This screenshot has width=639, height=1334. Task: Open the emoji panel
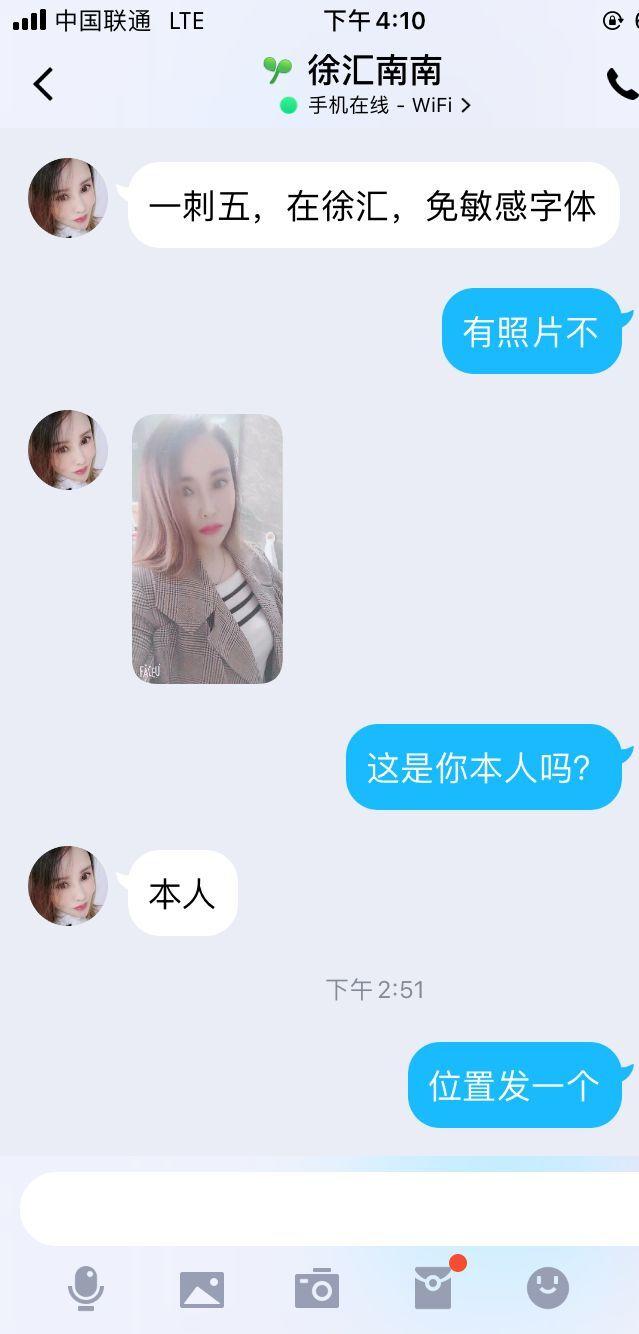coord(548,1288)
